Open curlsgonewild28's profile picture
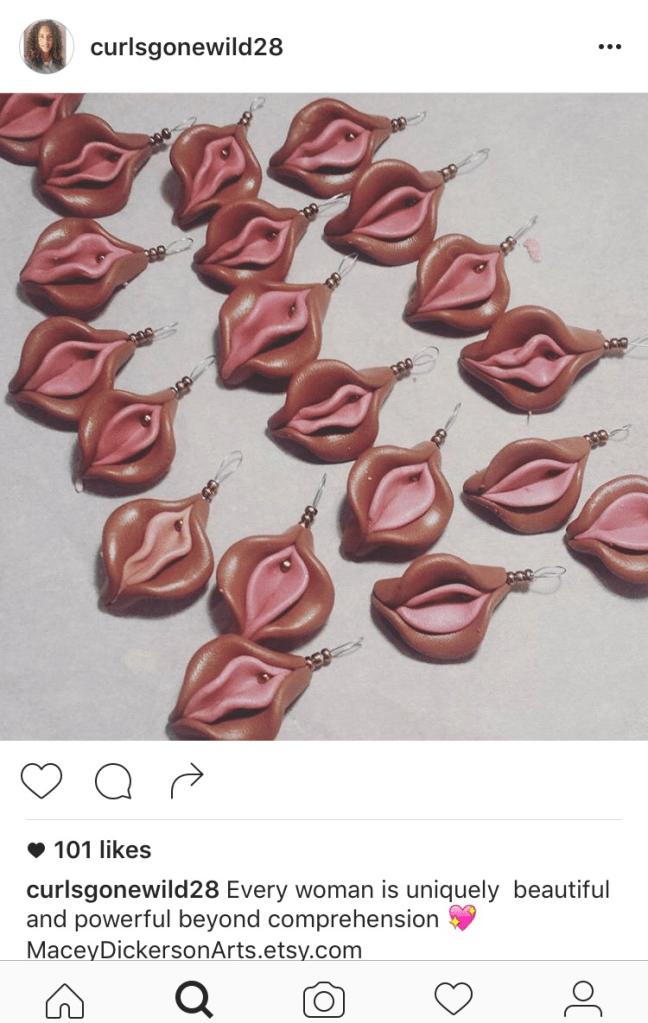648x1023 pixels. pos(47,47)
